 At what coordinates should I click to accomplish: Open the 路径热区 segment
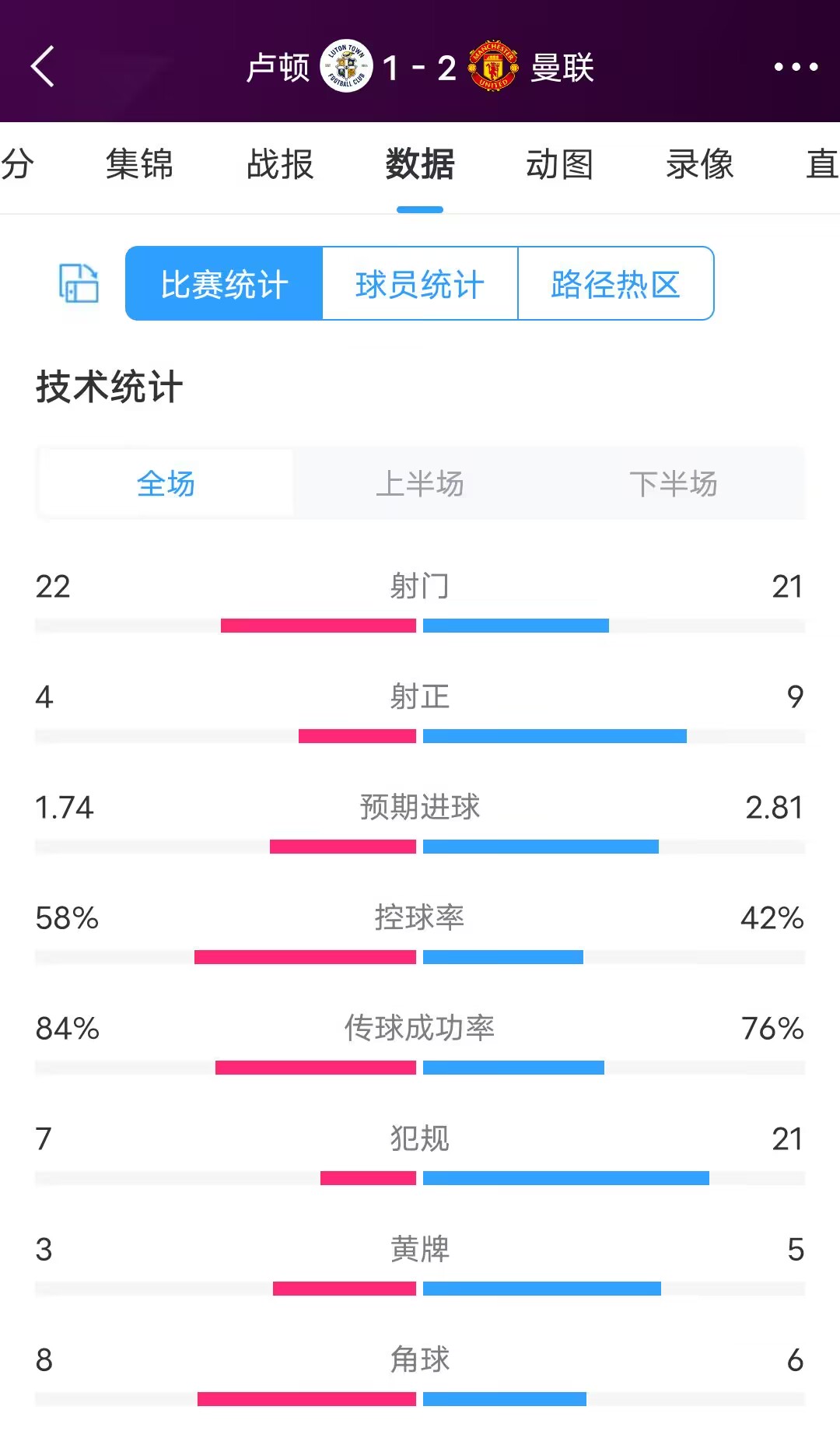(615, 283)
